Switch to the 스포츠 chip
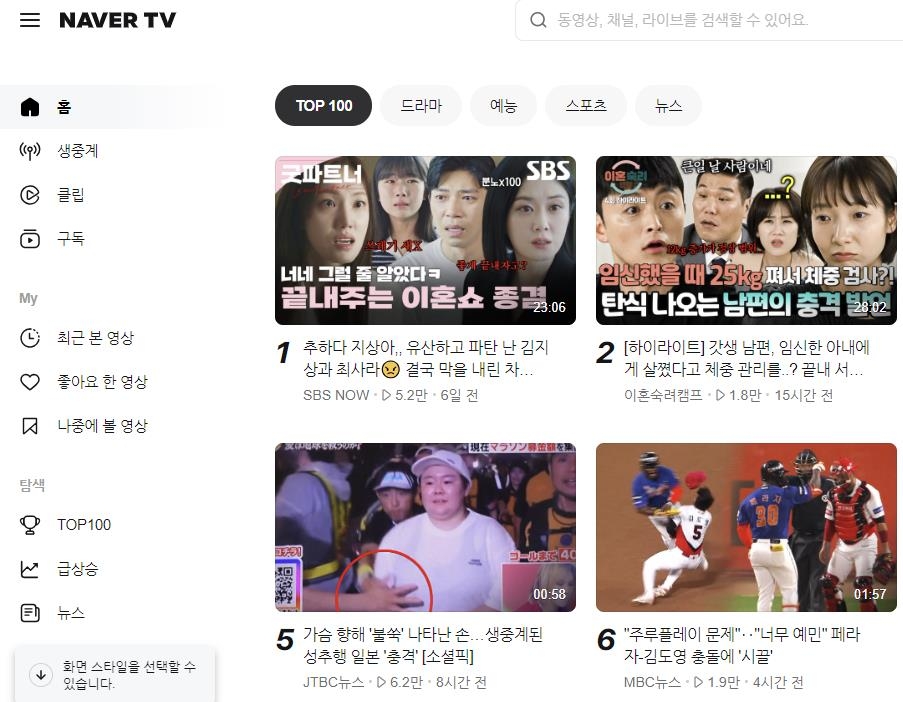The image size is (903, 702). tap(586, 106)
